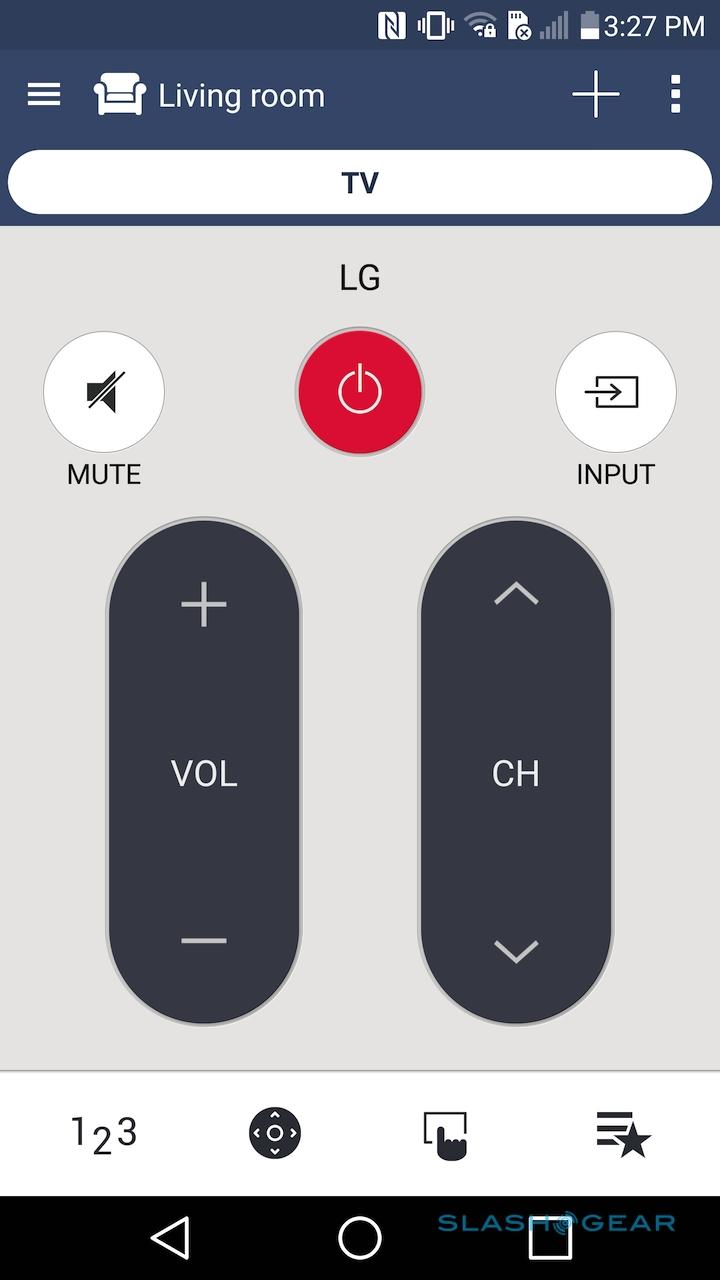Viewport: 720px width, 1280px height.
Task: Increase volume with the plus button
Action: [x=204, y=606]
